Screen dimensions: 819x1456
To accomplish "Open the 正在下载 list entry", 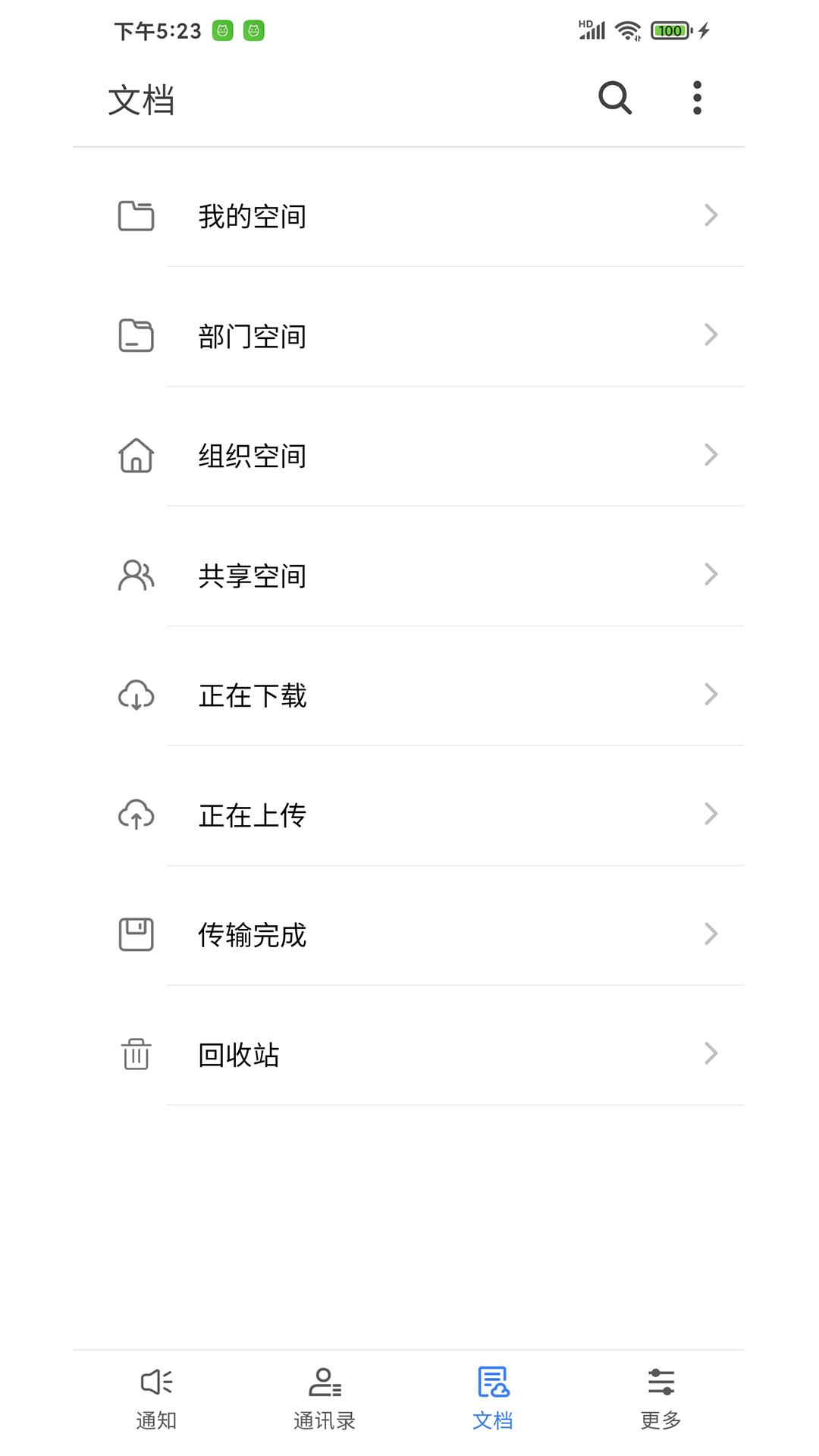I will pos(409,695).
